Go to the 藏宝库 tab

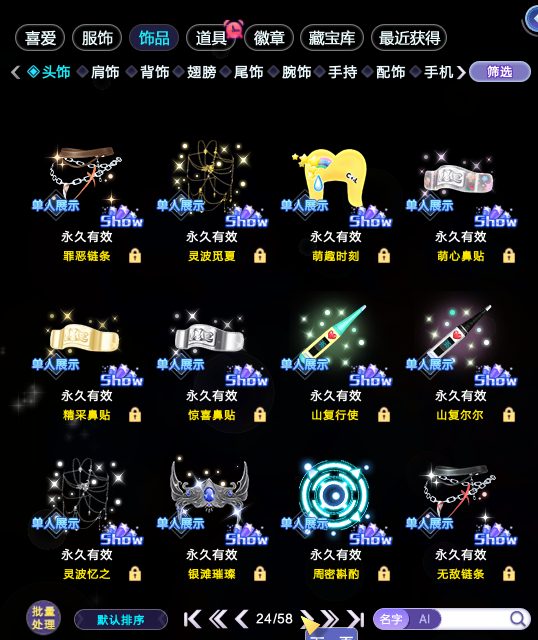tap(331, 38)
